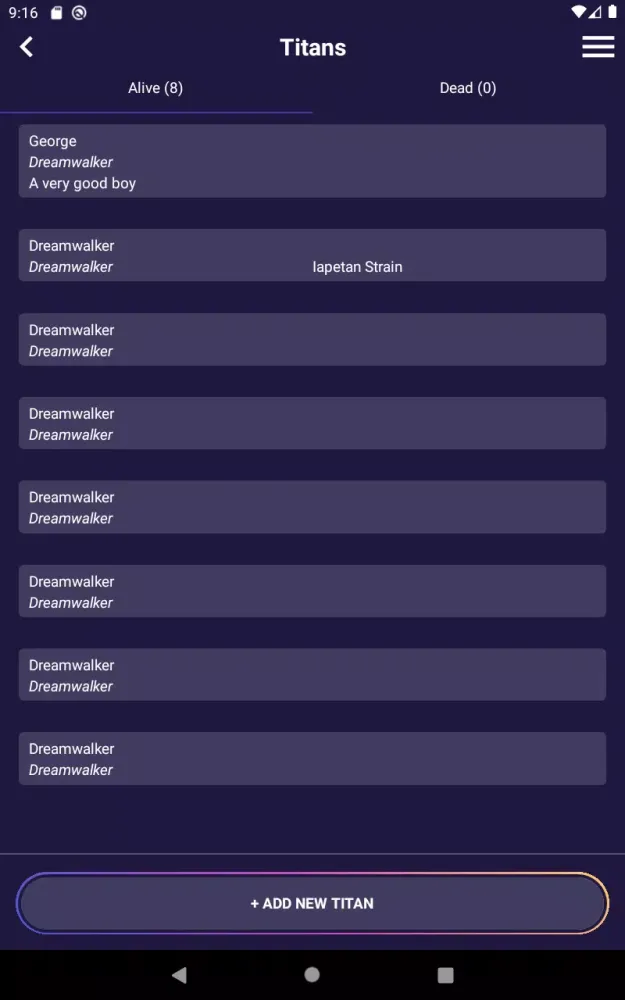
Task: Go back using the top-left arrow
Action: [26, 47]
